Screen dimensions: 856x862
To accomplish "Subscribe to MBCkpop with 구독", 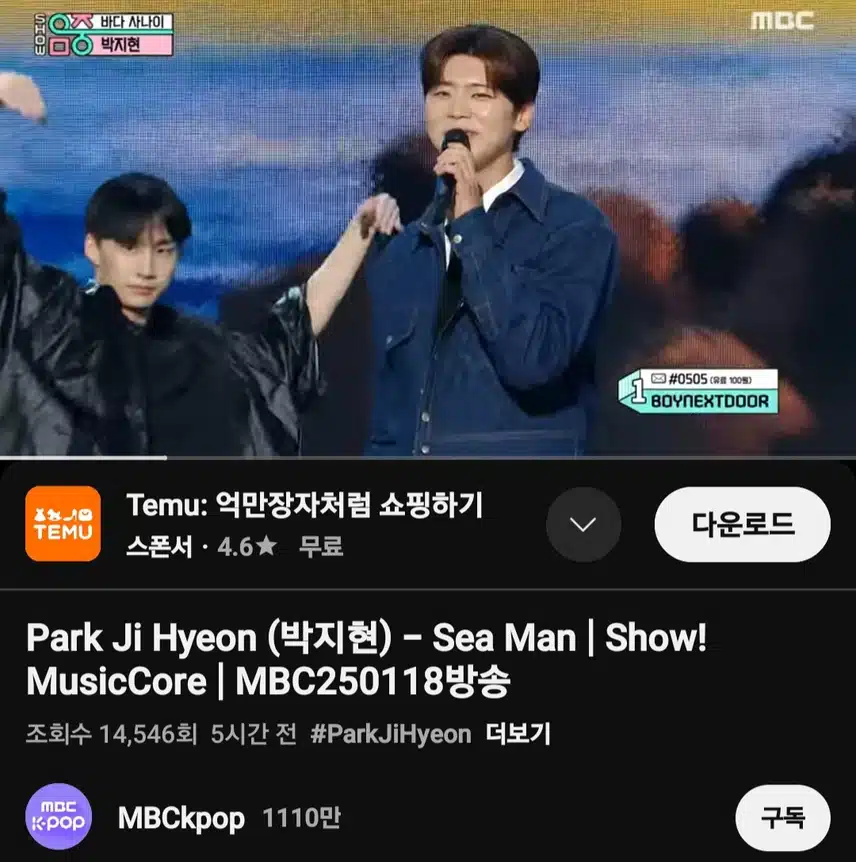I will 782,818.
